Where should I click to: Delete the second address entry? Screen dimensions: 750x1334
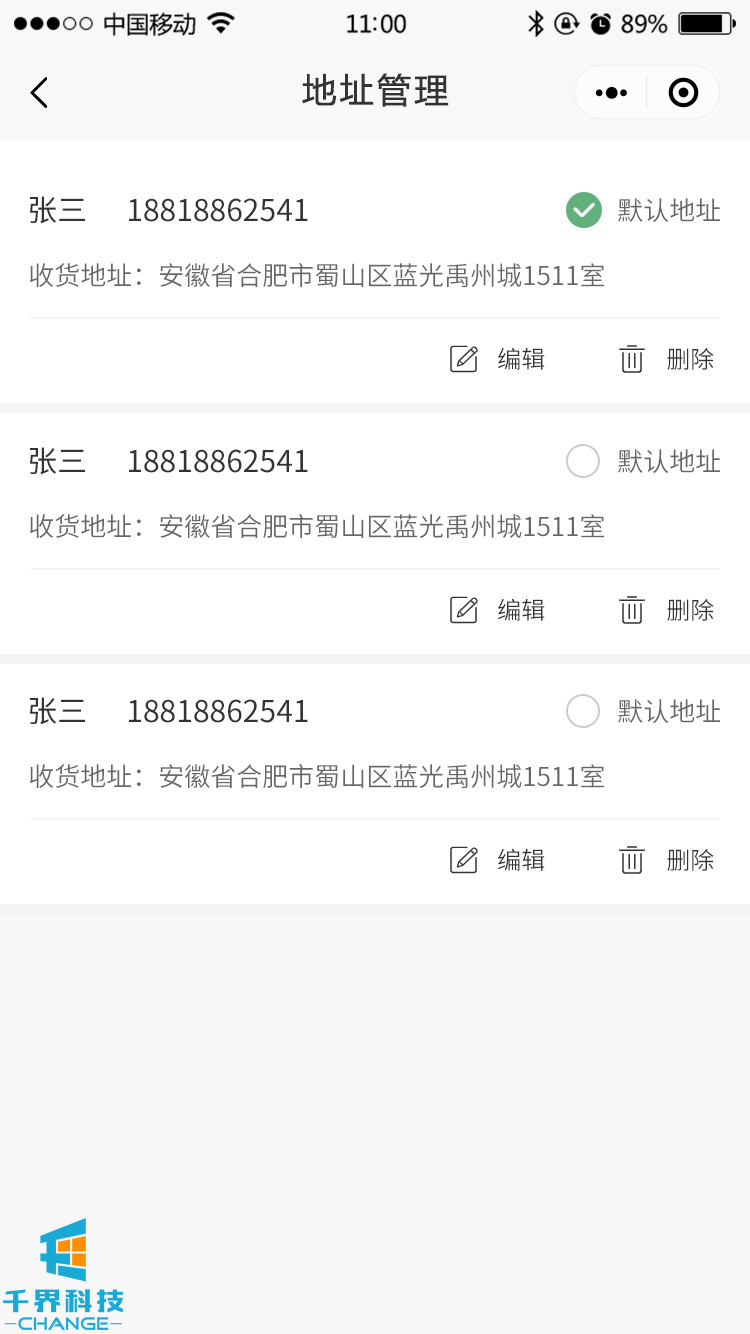(666, 610)
